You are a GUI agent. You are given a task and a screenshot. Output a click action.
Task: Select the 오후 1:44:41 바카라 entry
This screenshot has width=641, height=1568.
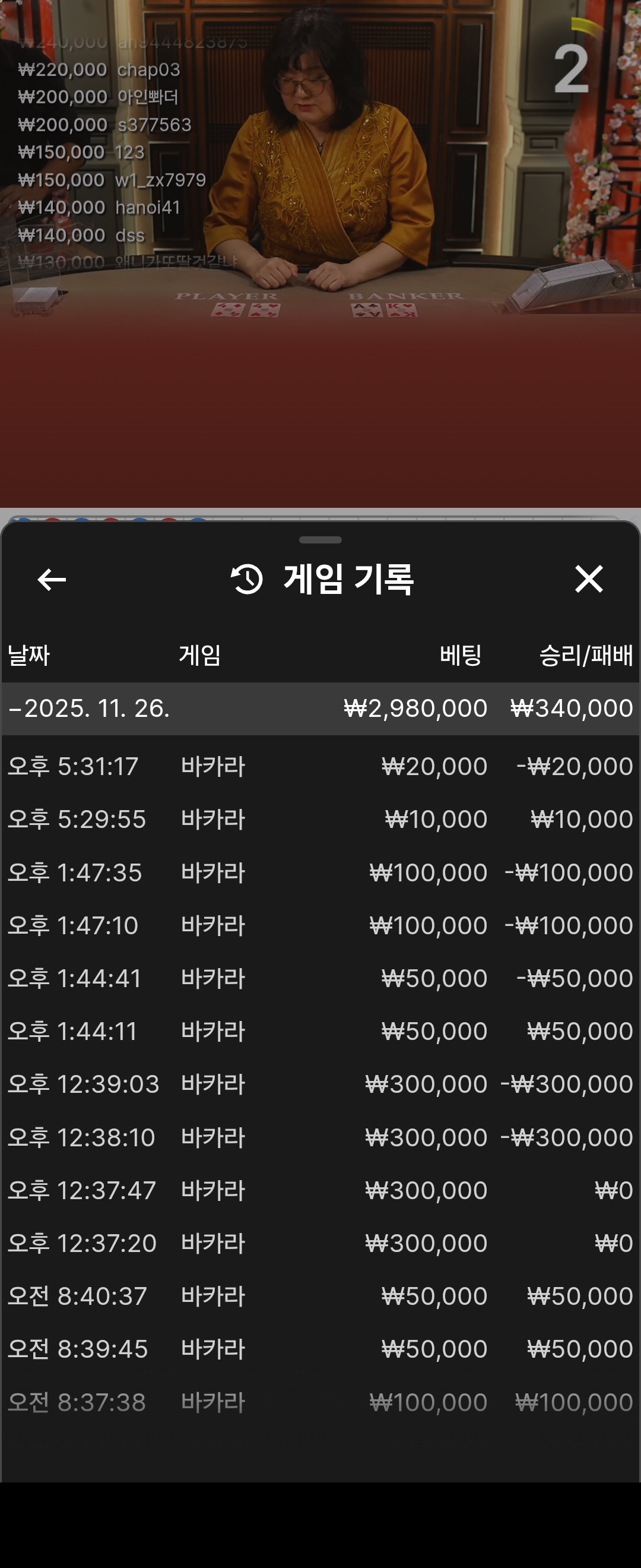320,978
